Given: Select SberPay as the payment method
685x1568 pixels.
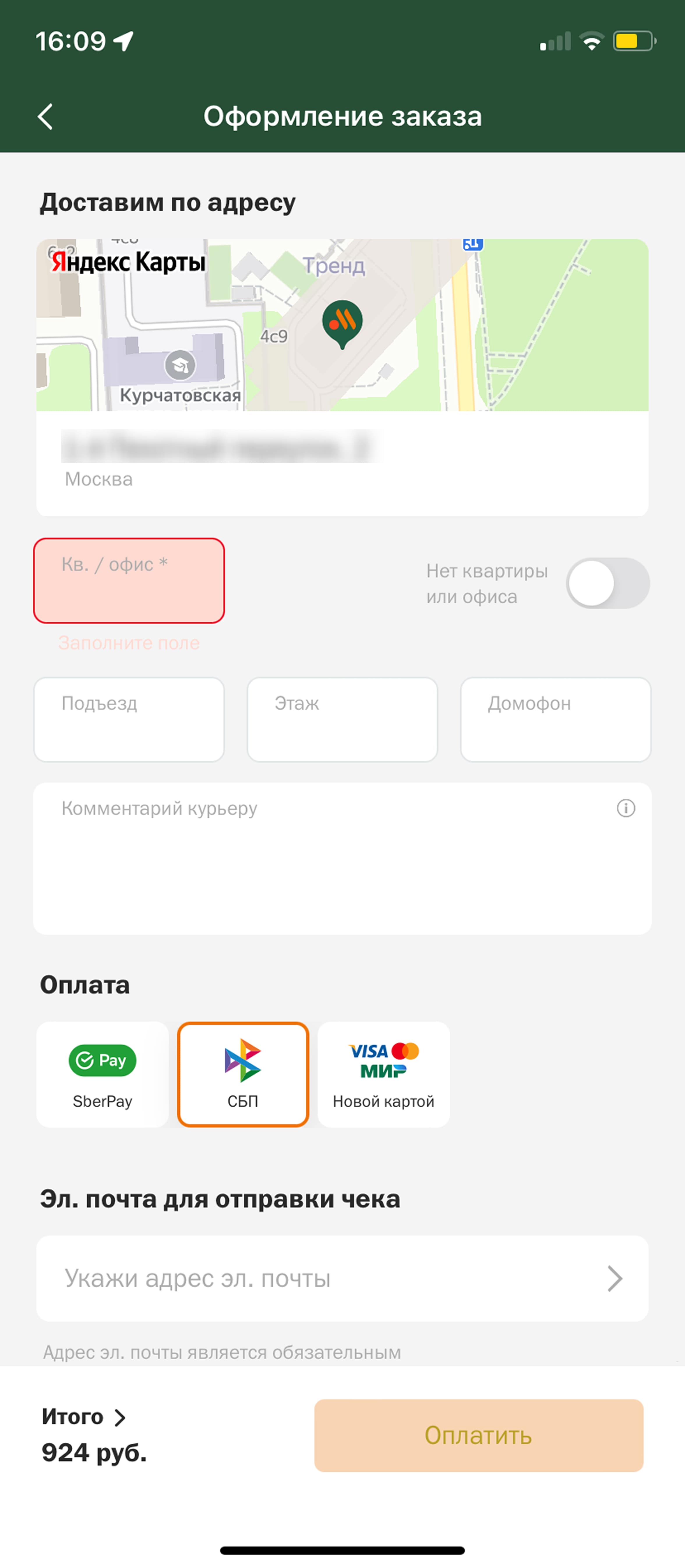Looking at the screenshot, I should point(102,1074).
